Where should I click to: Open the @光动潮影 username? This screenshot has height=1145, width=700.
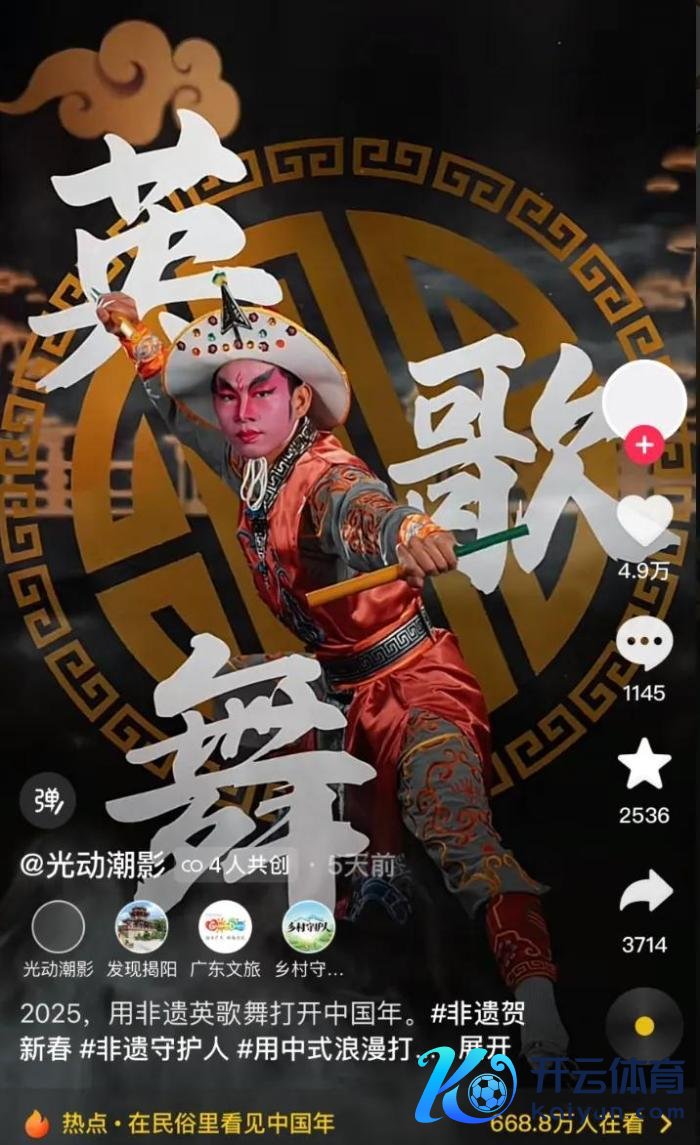tap(92, 865)
